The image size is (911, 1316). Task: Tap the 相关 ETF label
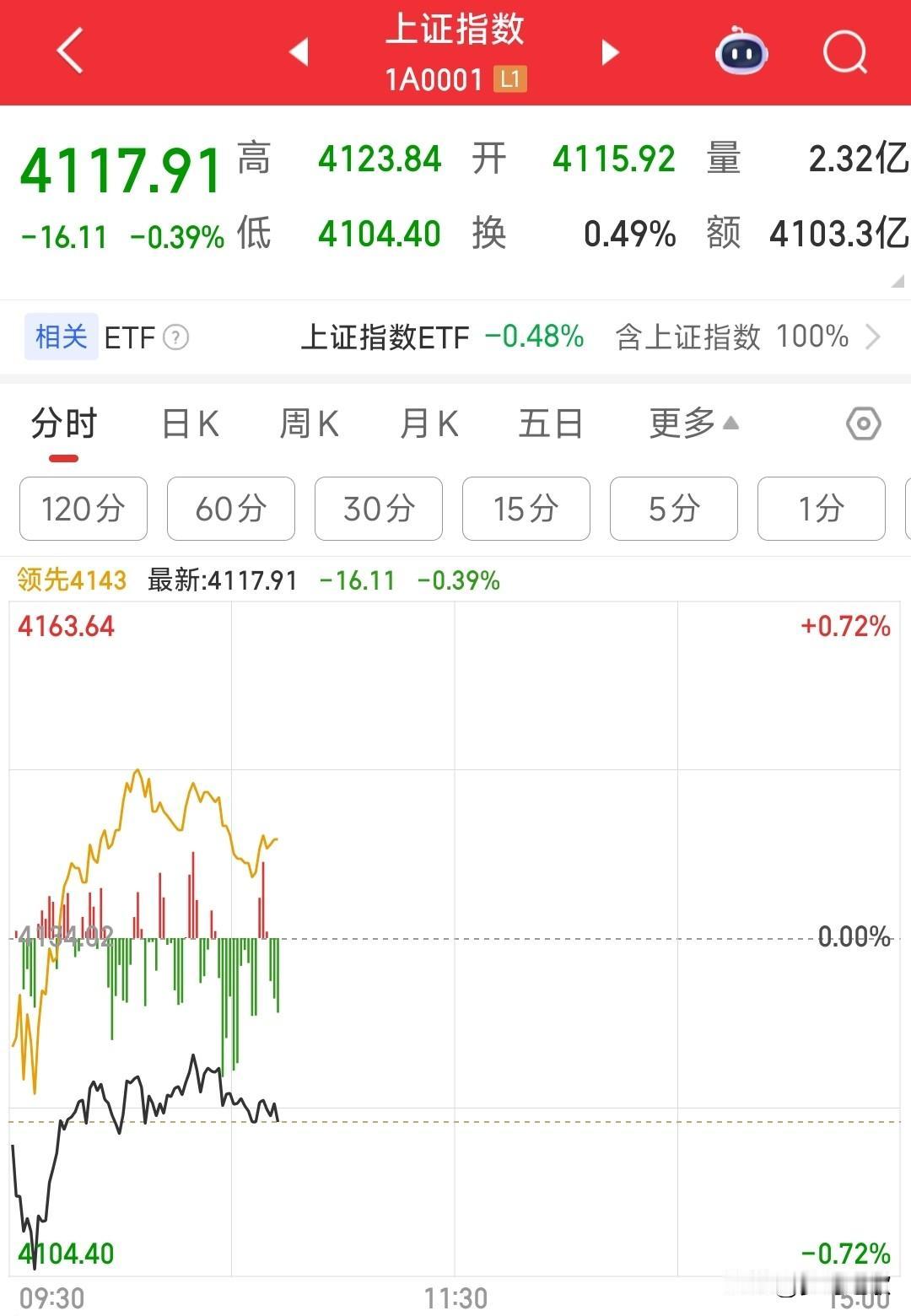(60, 337)
